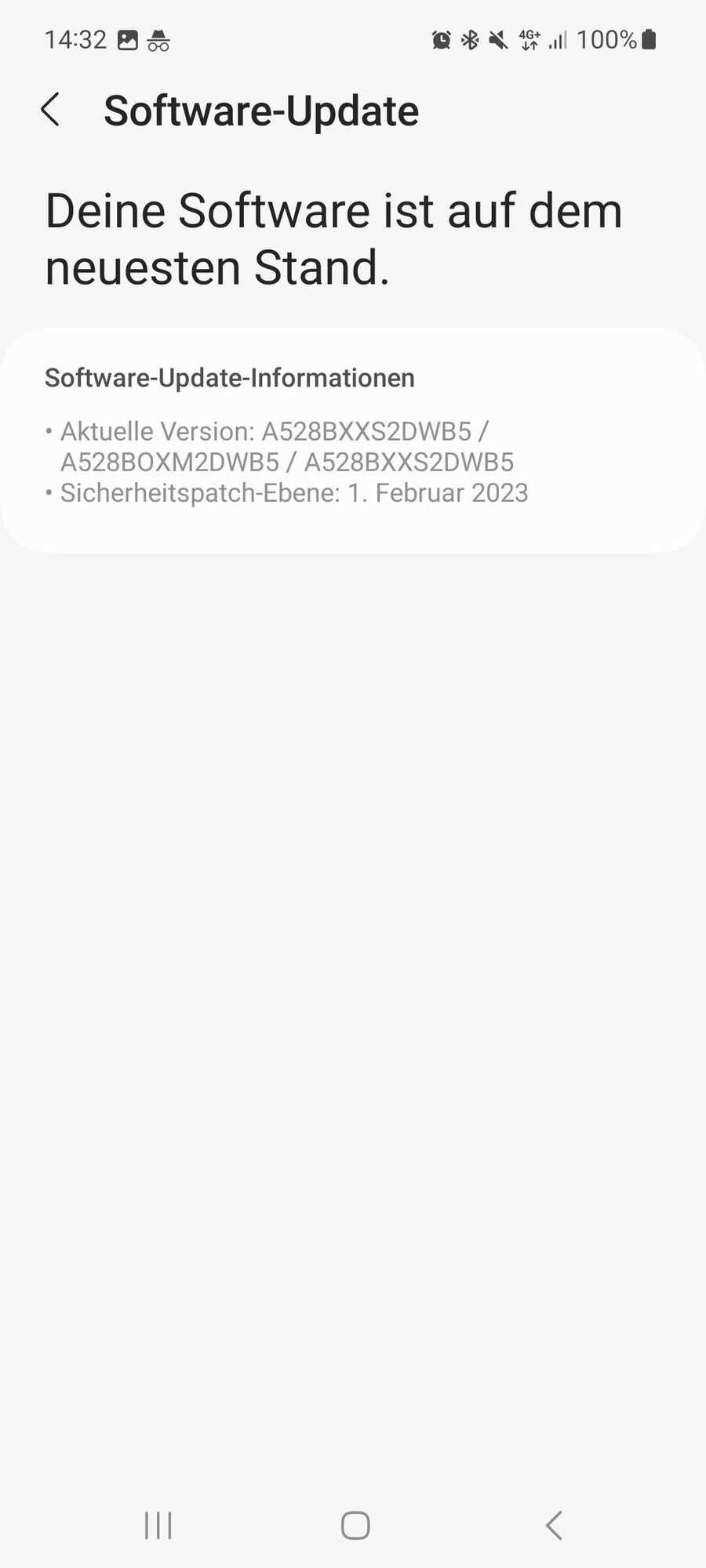Viewport: 706px width, 1568px height.
Task: Go to the home screen
Action: (x=355, y=1525)
